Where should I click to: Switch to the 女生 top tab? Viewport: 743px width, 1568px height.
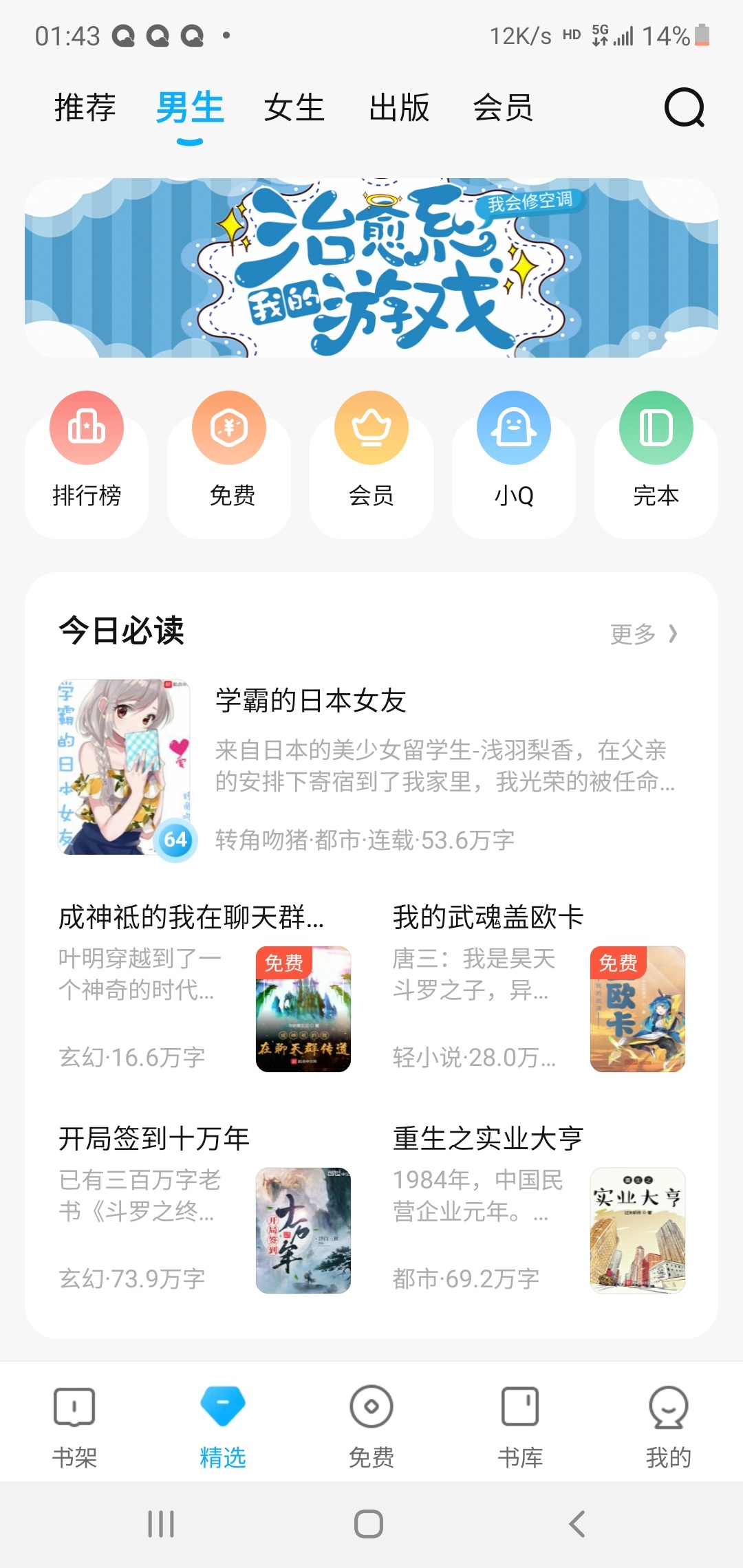[294, 108]
